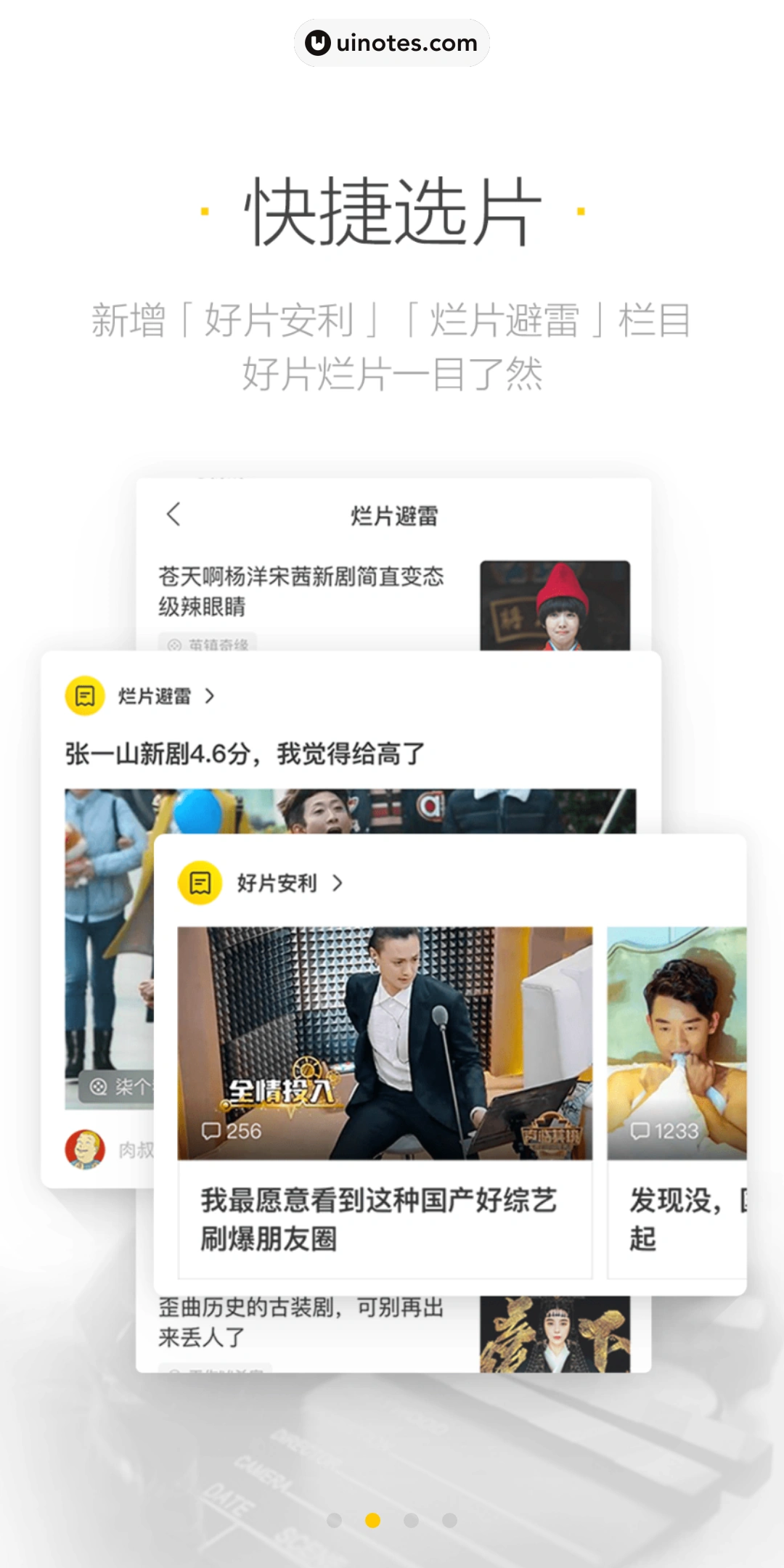The width and height of the screenshot is (784, 1568).
Task: Go to the last page indicator dot
Action: coord(449,1520)
